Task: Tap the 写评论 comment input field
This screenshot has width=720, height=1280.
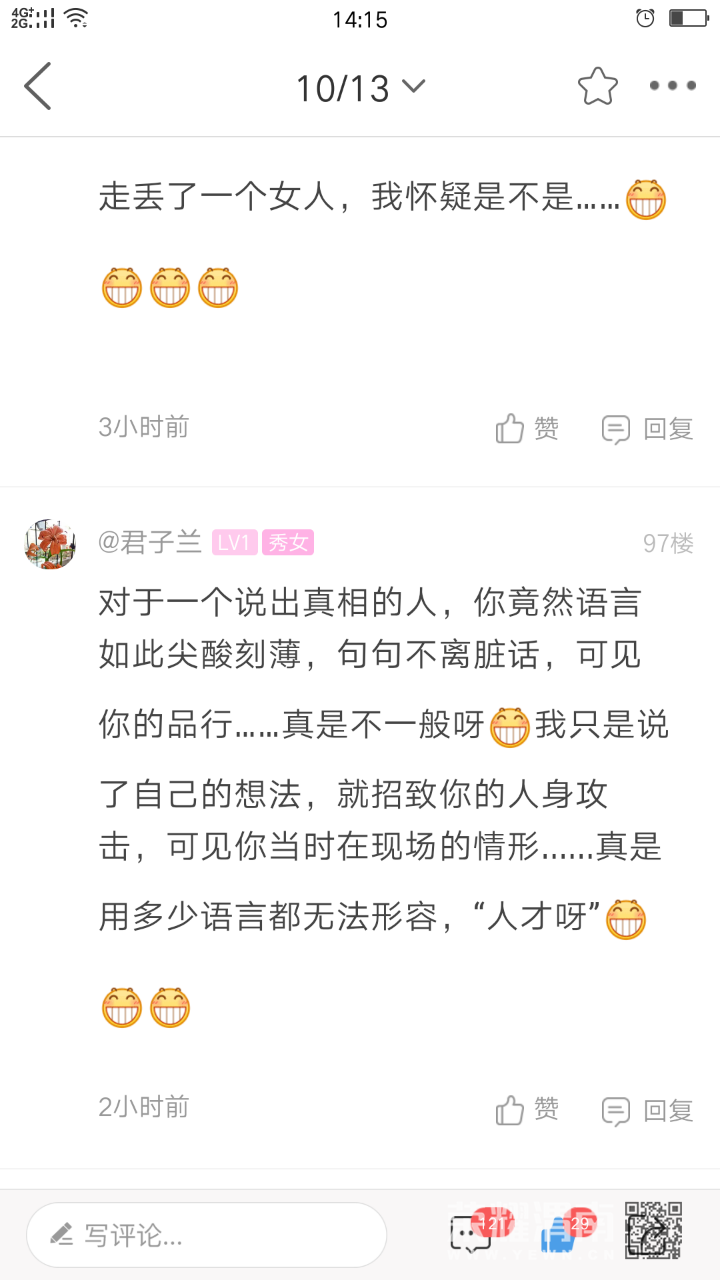Action: [x=206, y=1235]
